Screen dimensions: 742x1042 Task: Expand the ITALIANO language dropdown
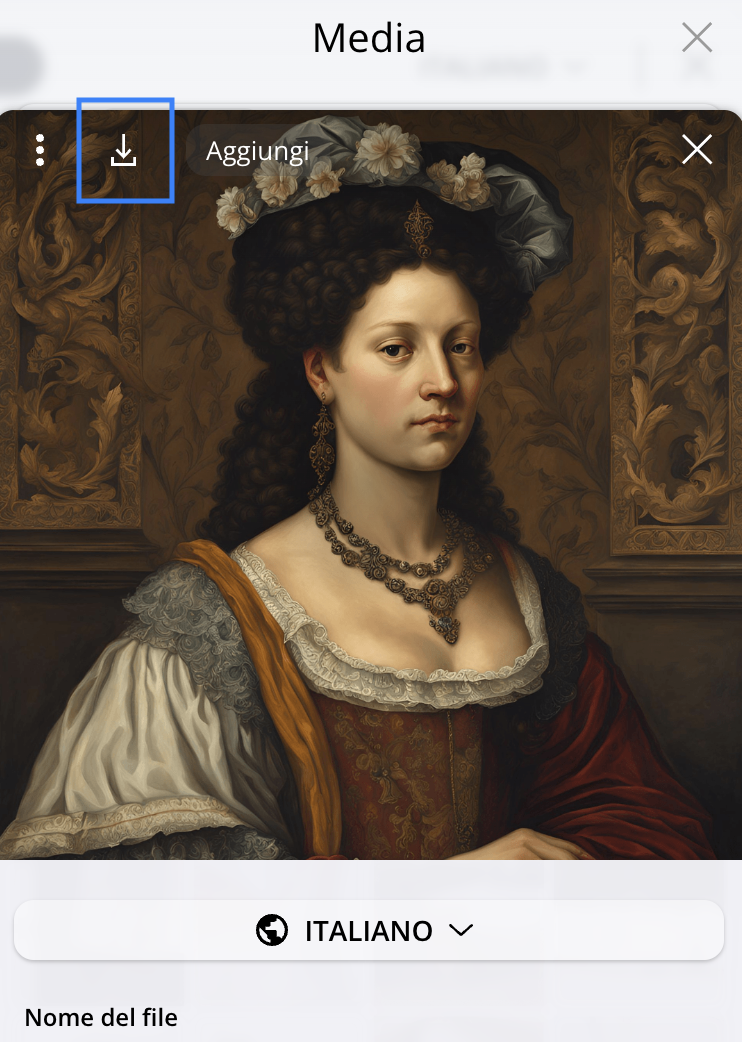click(x=368, y=931)
